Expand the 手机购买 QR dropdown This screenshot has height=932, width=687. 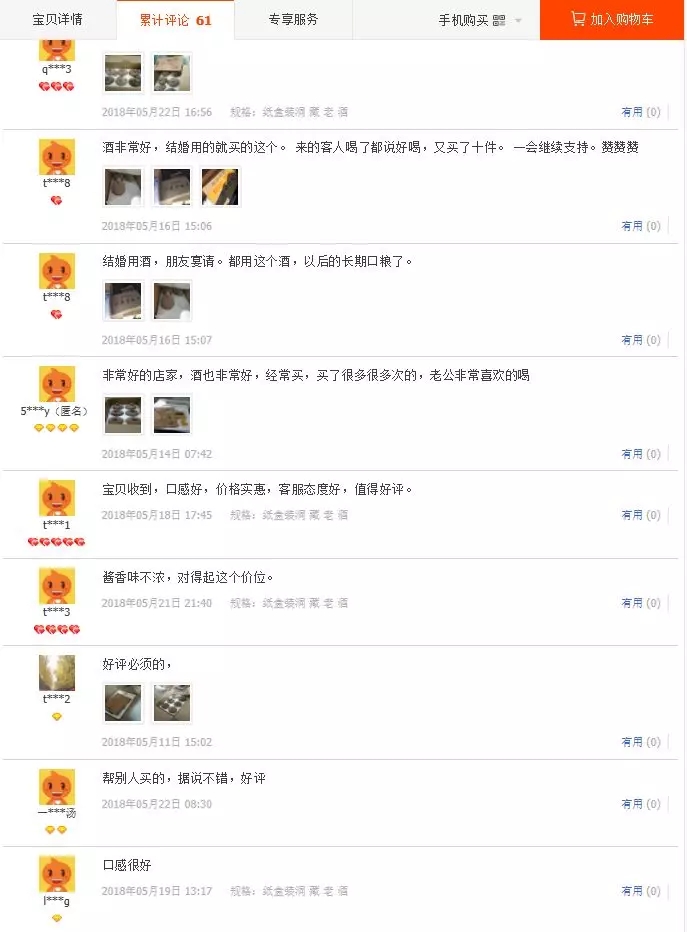tap(480, 20)
